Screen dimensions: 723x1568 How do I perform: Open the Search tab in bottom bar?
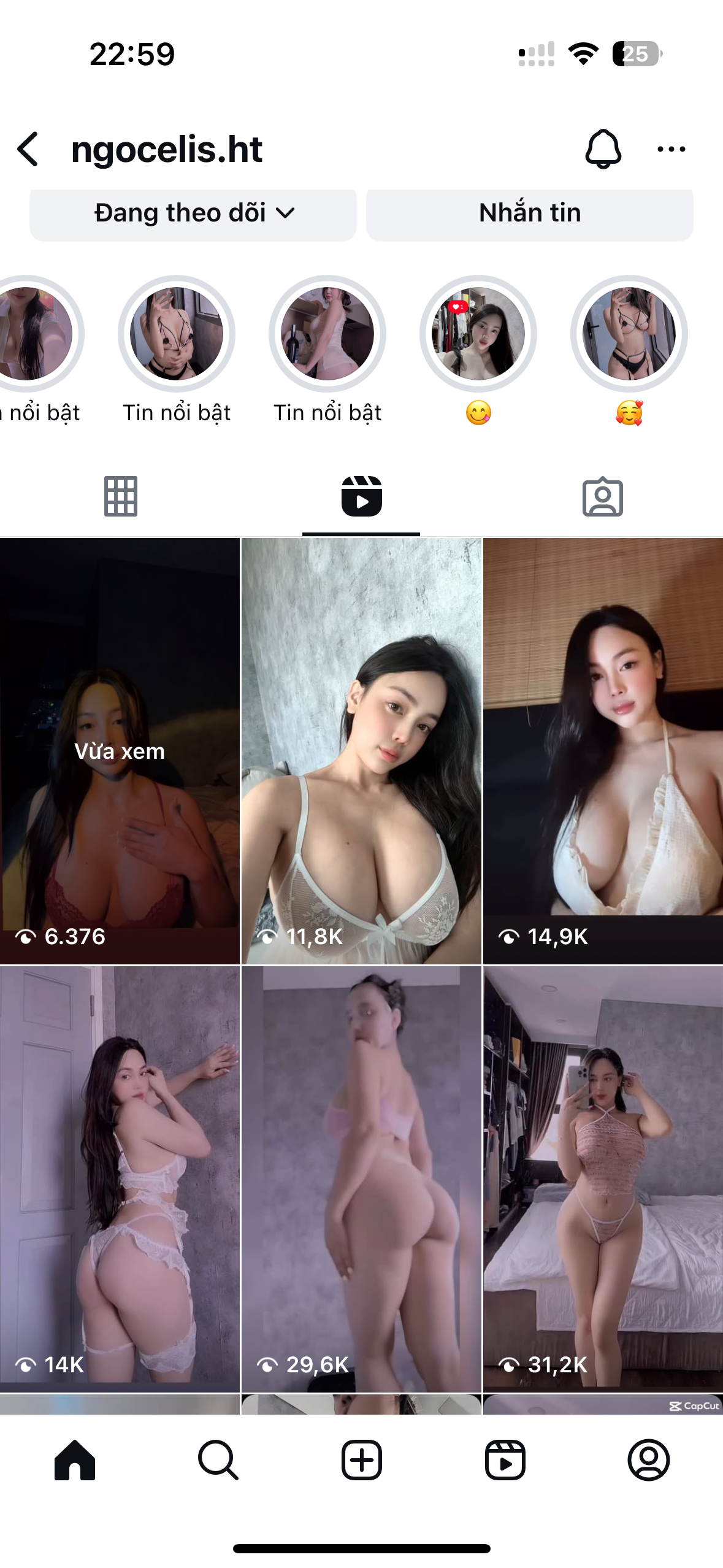click(x=218, y=1460)
